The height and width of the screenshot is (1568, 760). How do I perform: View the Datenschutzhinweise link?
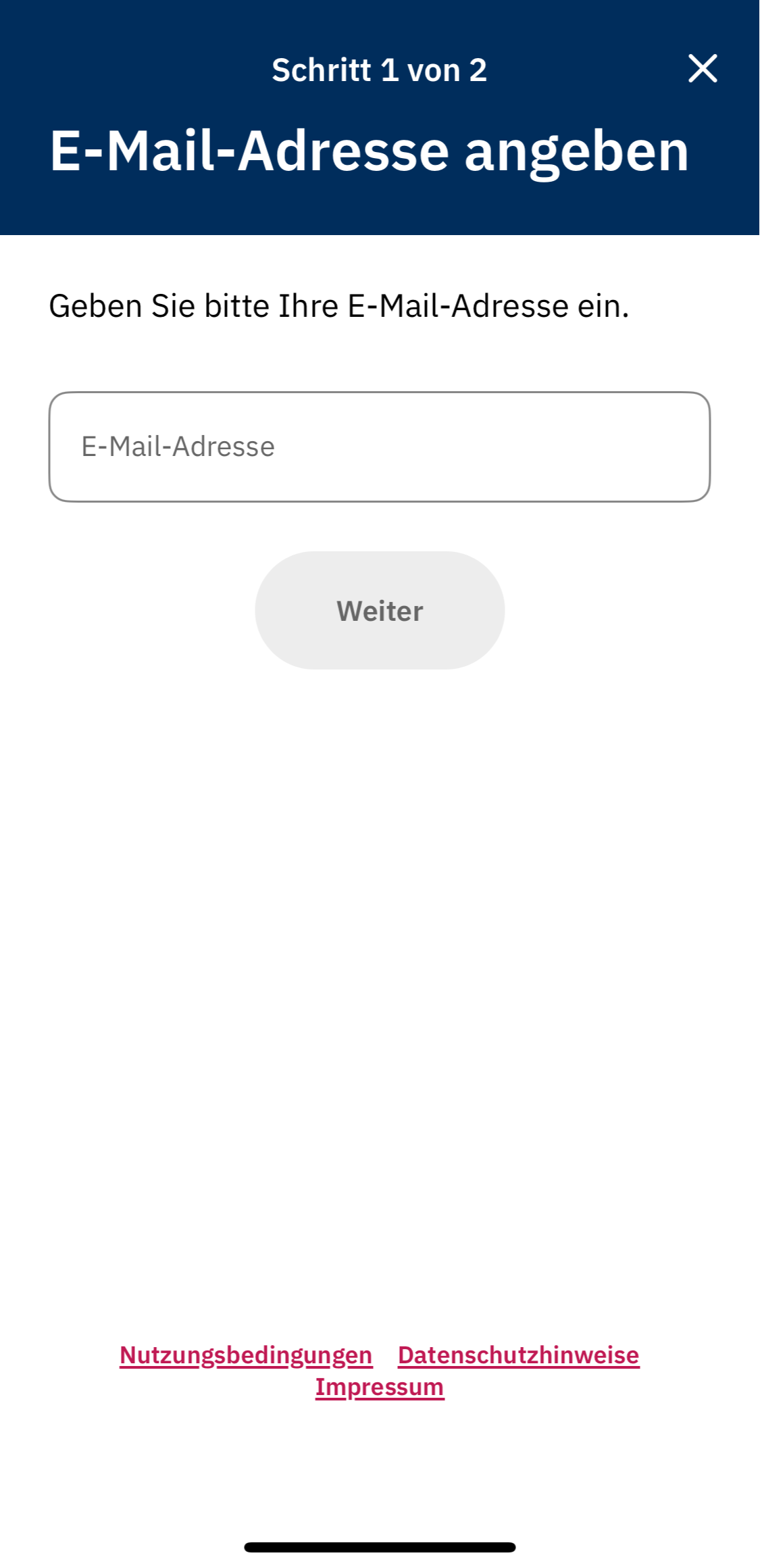(518, 1355)
